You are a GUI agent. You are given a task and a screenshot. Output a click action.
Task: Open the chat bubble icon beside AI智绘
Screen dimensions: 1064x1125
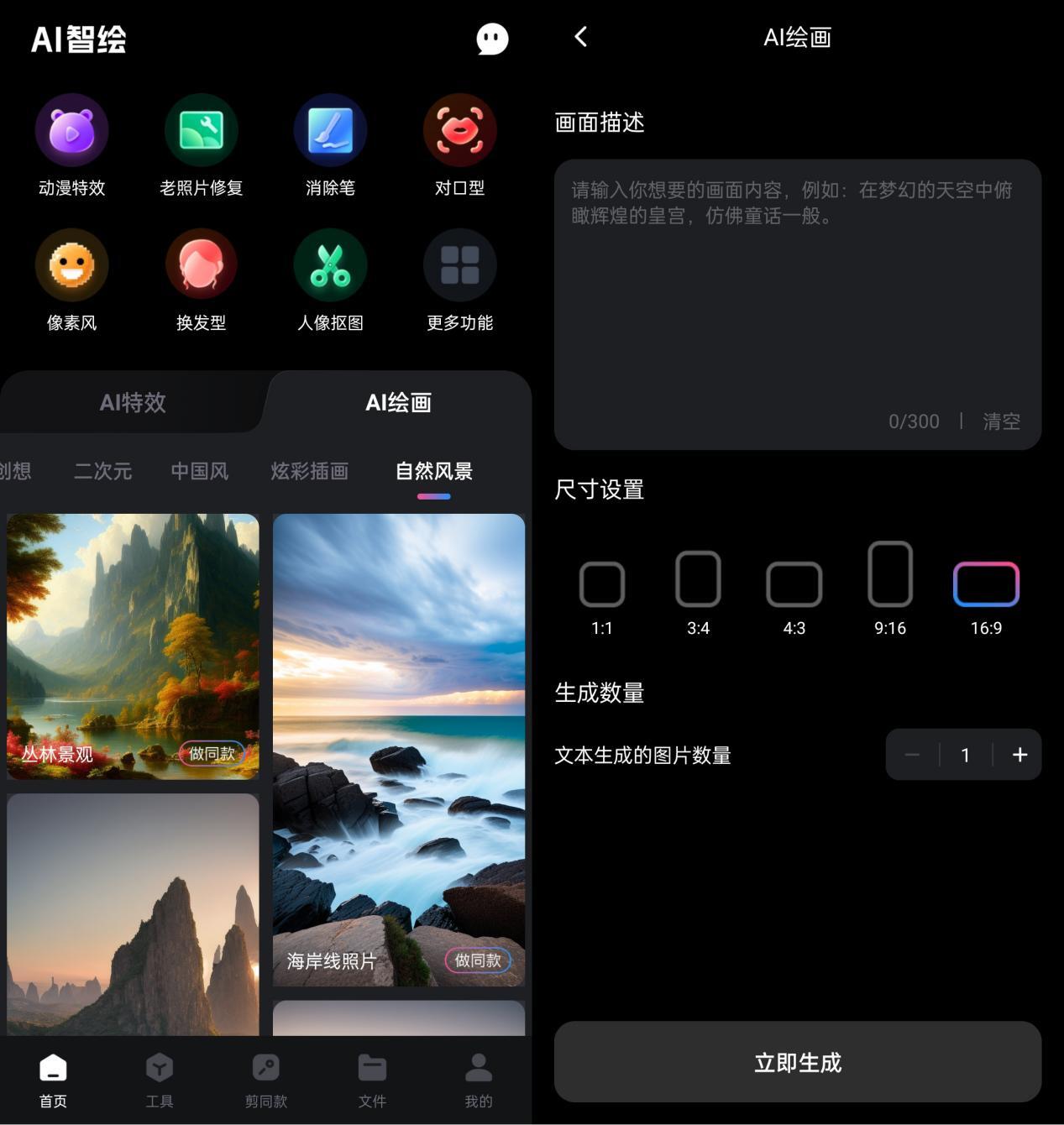[x=492, y=39]
